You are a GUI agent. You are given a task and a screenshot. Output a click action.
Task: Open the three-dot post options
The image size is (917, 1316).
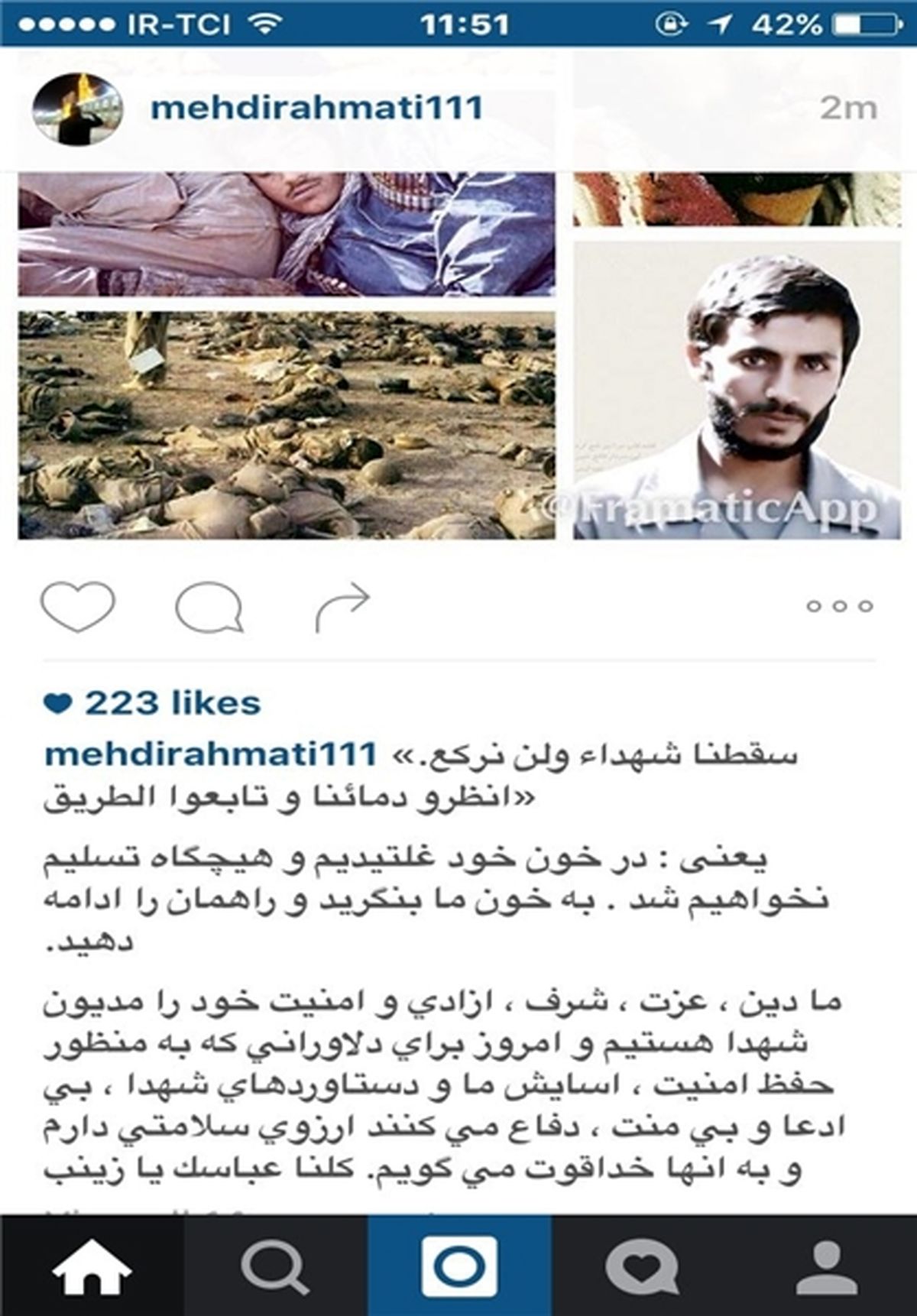839,607
